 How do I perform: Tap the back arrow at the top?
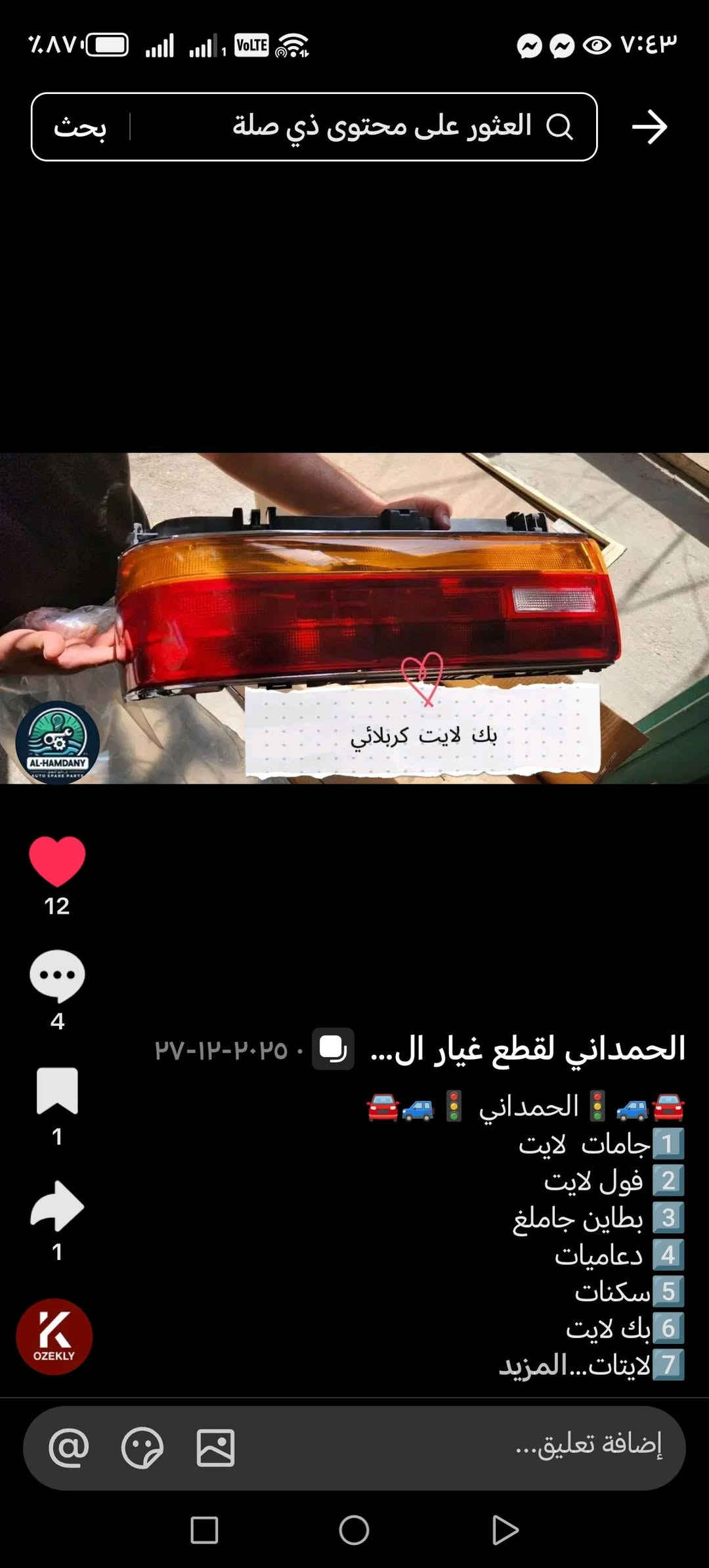point(649,127)
